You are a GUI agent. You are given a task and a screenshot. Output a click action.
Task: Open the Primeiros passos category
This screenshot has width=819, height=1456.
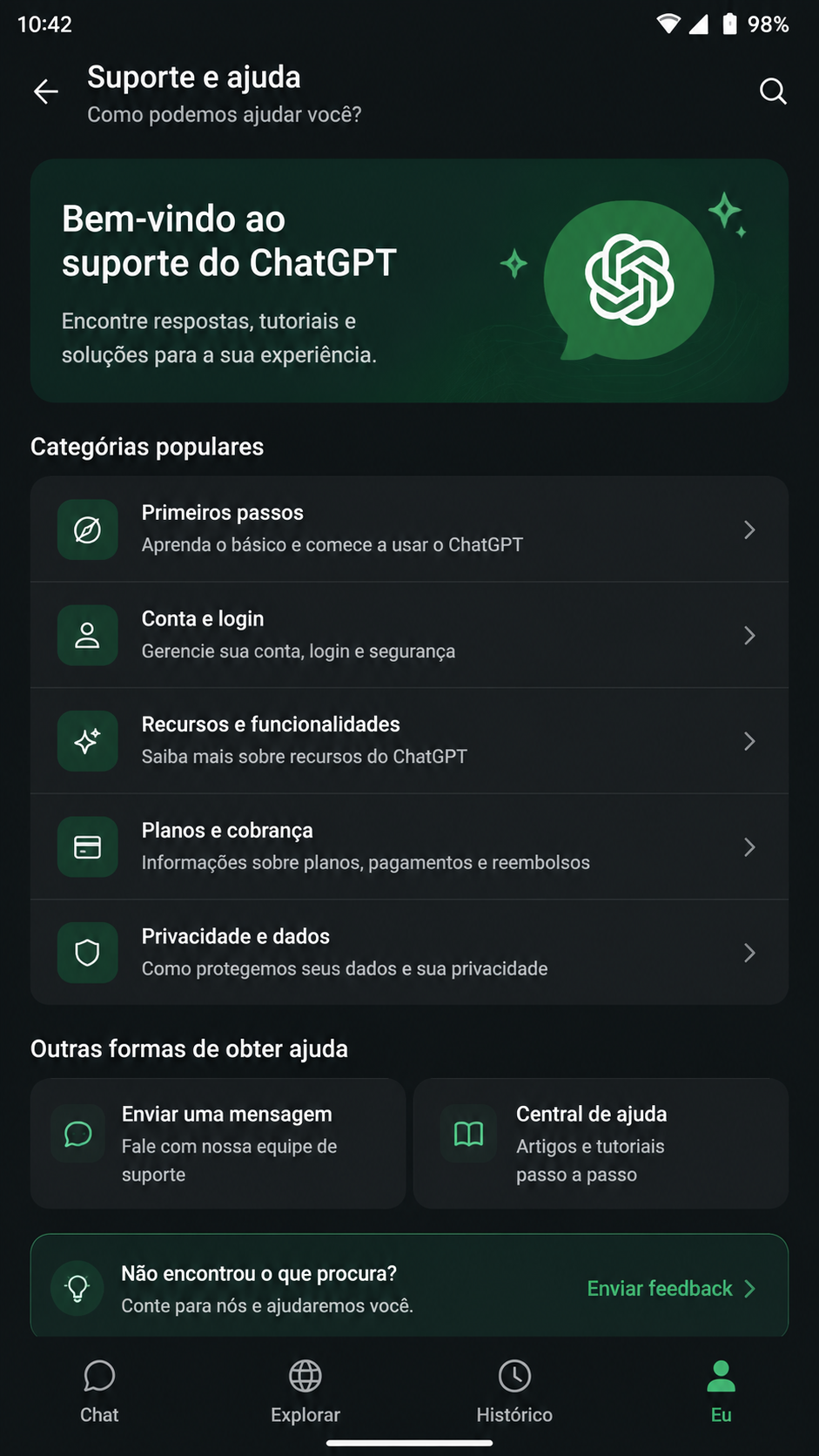[x=409, y=529]
